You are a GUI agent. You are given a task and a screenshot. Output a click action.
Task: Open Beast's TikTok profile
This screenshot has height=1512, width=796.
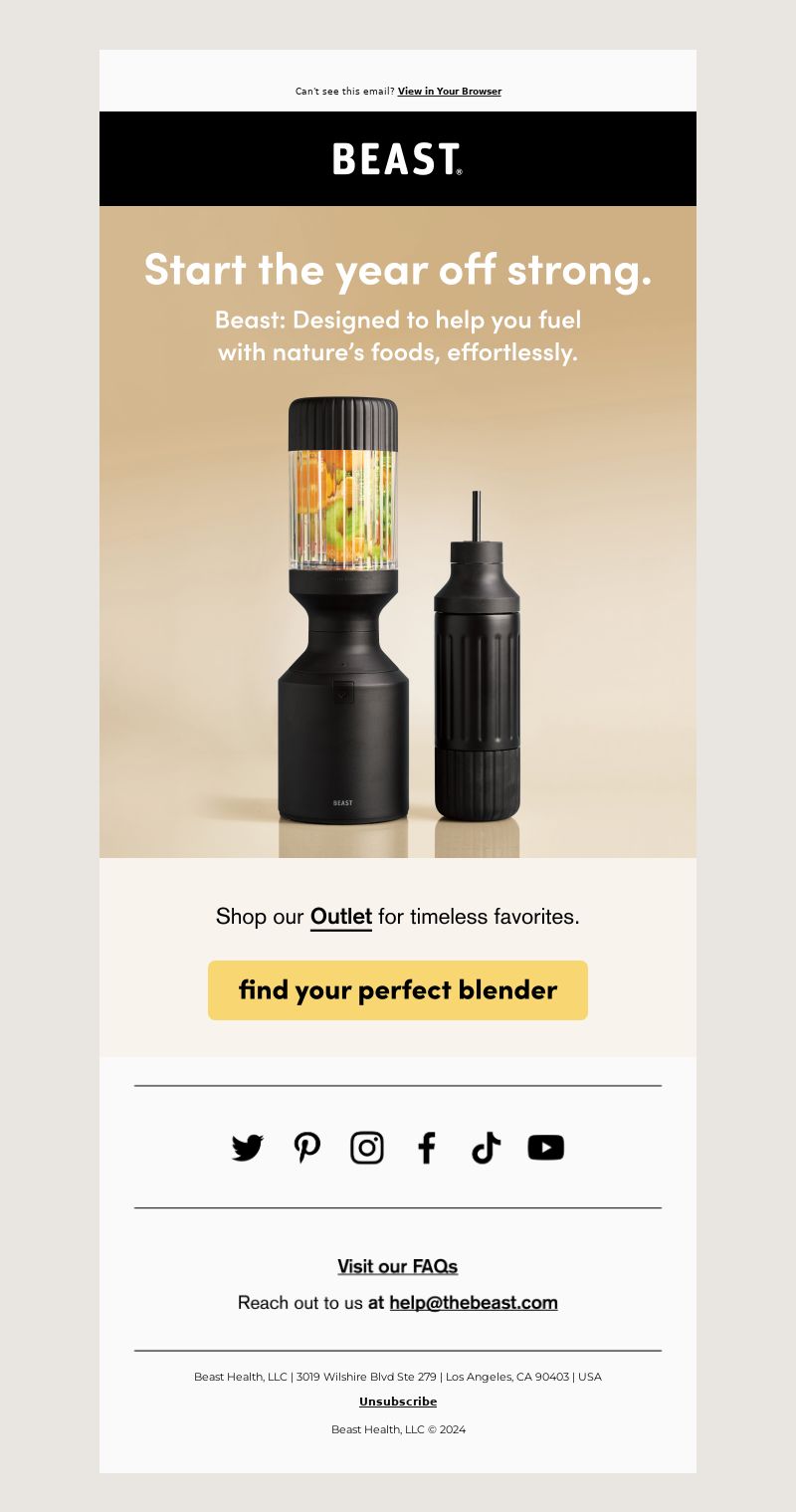[x=486, y=1148]
